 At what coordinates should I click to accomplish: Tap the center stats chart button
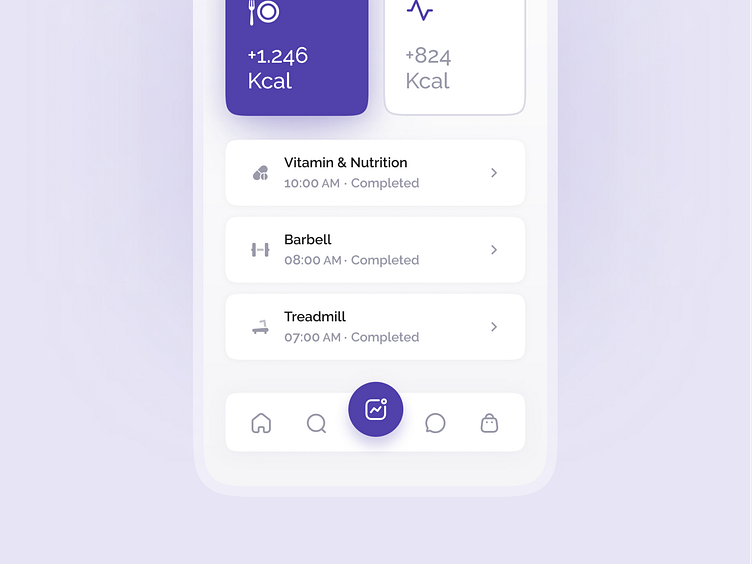[x=376, y=410]
